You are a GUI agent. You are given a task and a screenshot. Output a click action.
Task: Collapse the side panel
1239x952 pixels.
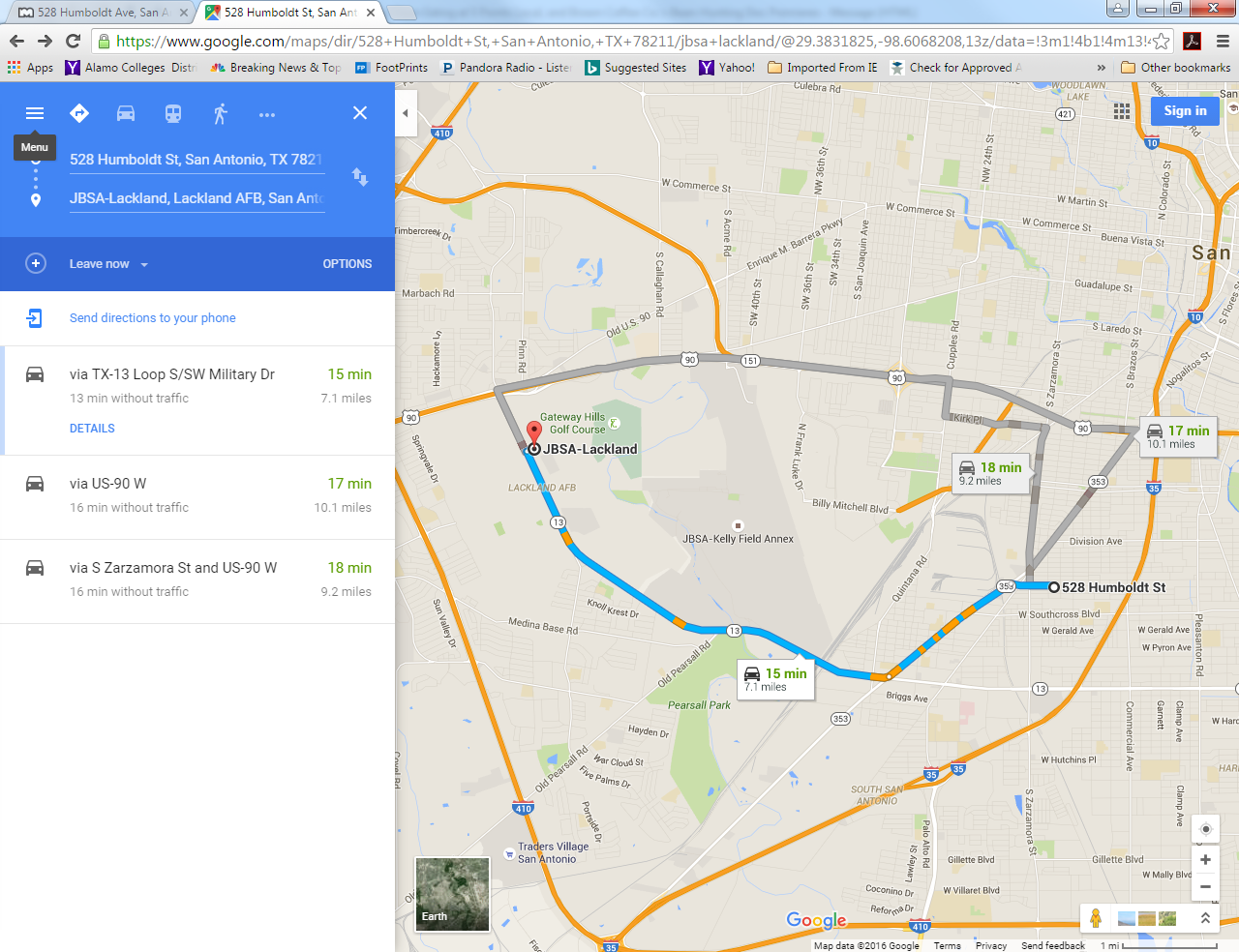pyautogui.click(x=406, y=113)
